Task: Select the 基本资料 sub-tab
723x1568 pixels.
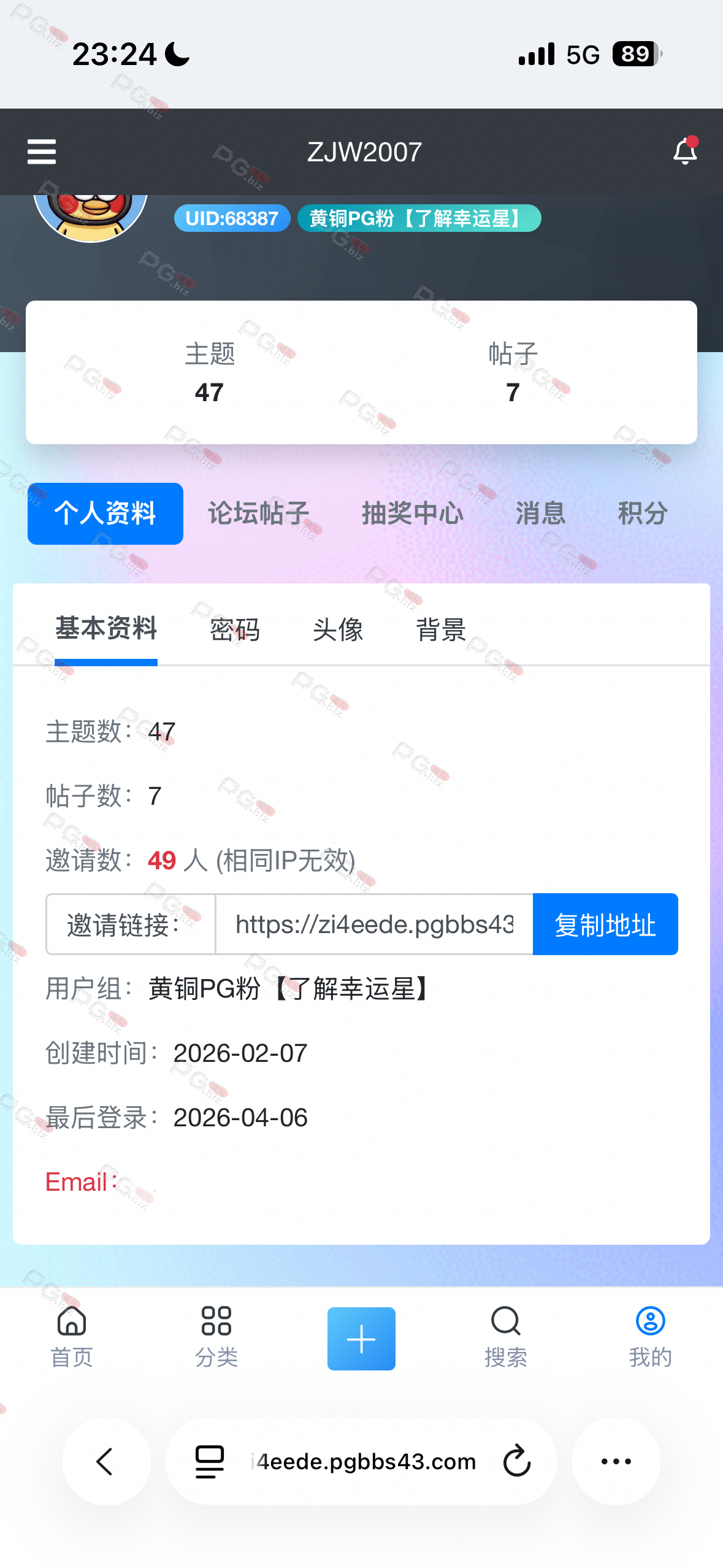Action: click(x=106, y=629)
